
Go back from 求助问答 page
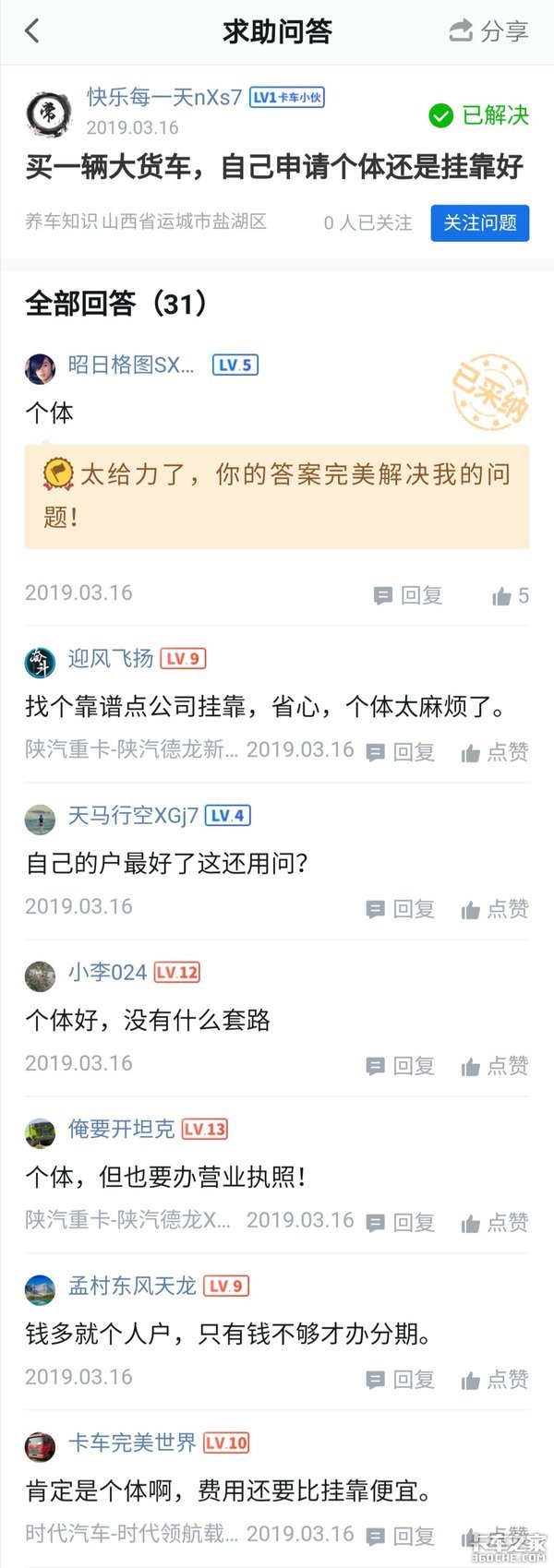pos(32,31)
